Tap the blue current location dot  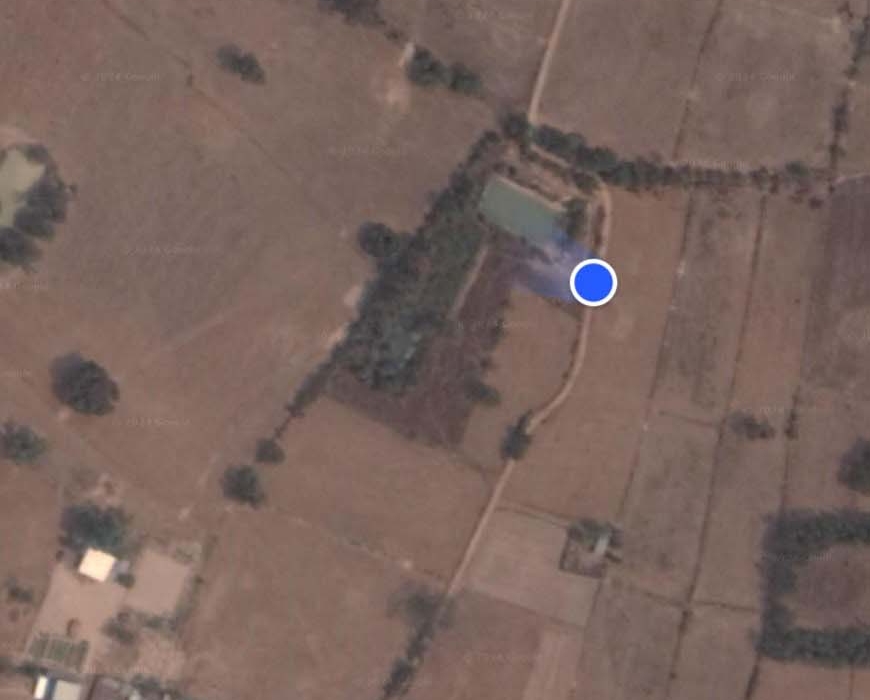(x=593, y=282)
